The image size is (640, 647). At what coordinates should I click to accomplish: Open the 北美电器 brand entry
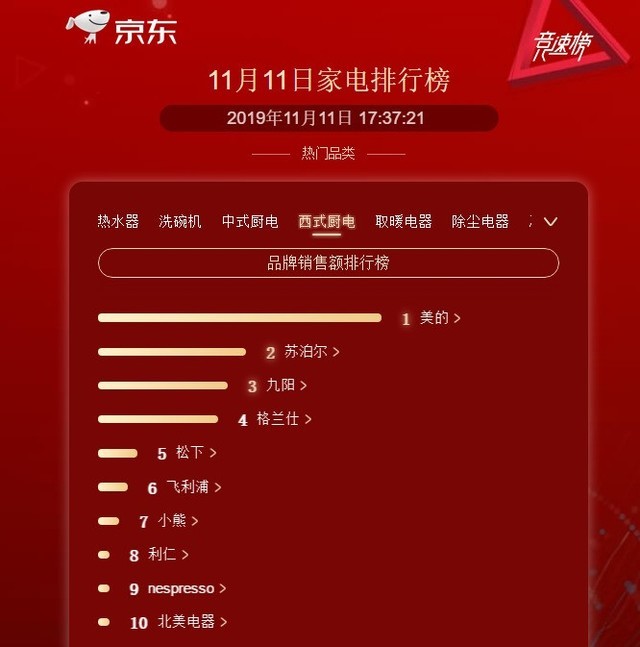[192, 622]
